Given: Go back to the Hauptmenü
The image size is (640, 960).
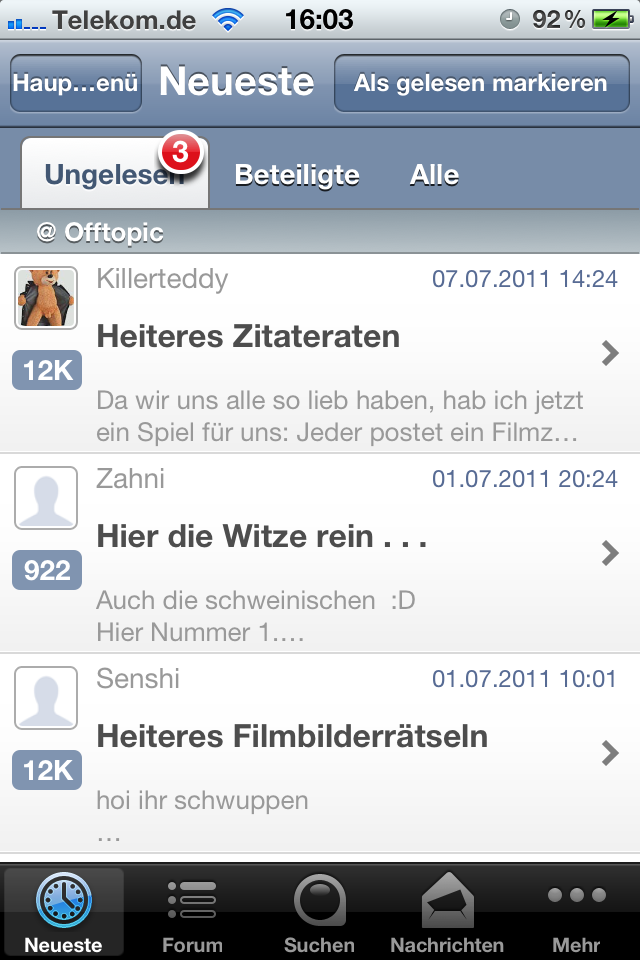Looking at the screenshot, I should (x=76, y=83).
